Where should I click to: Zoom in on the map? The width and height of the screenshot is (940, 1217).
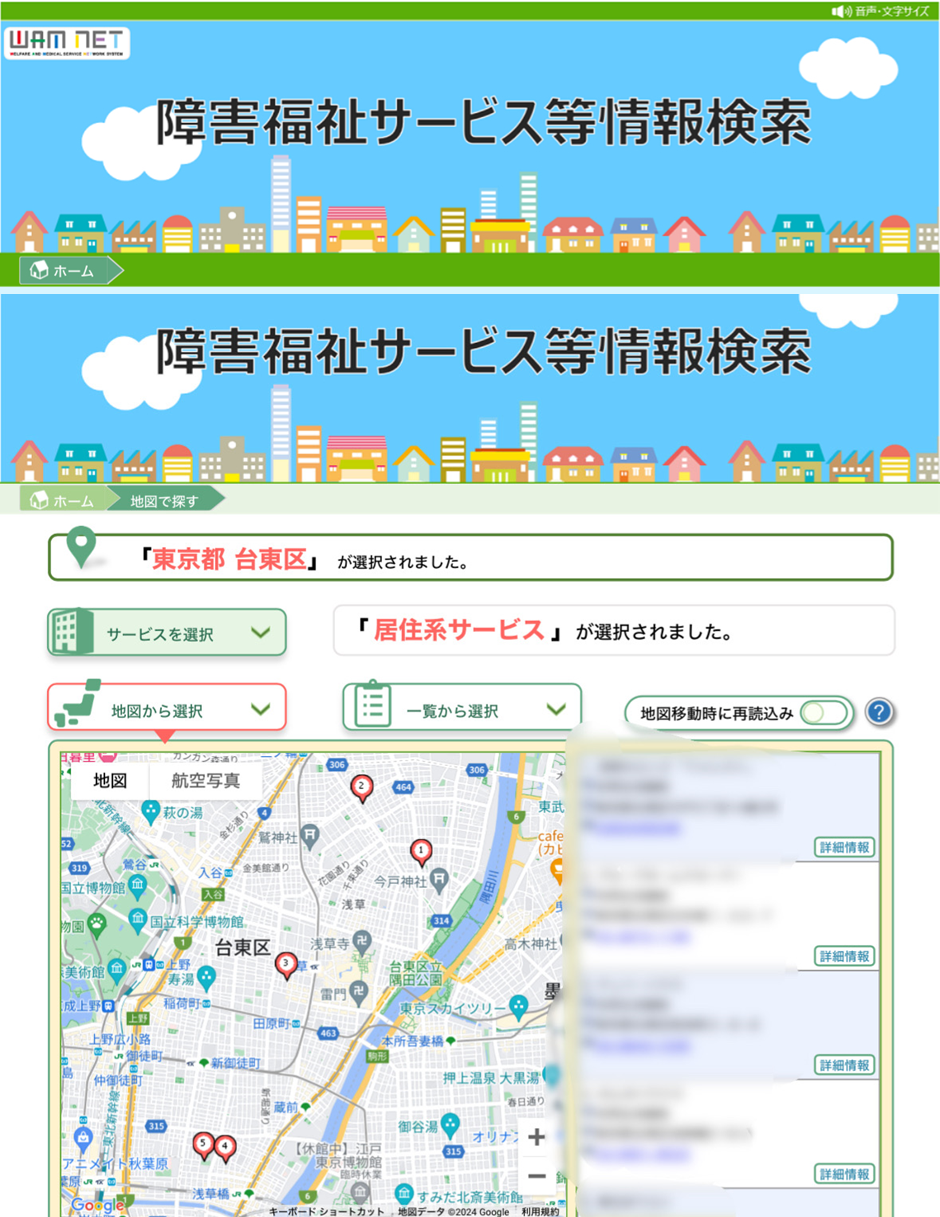[x=536, y=1137]
